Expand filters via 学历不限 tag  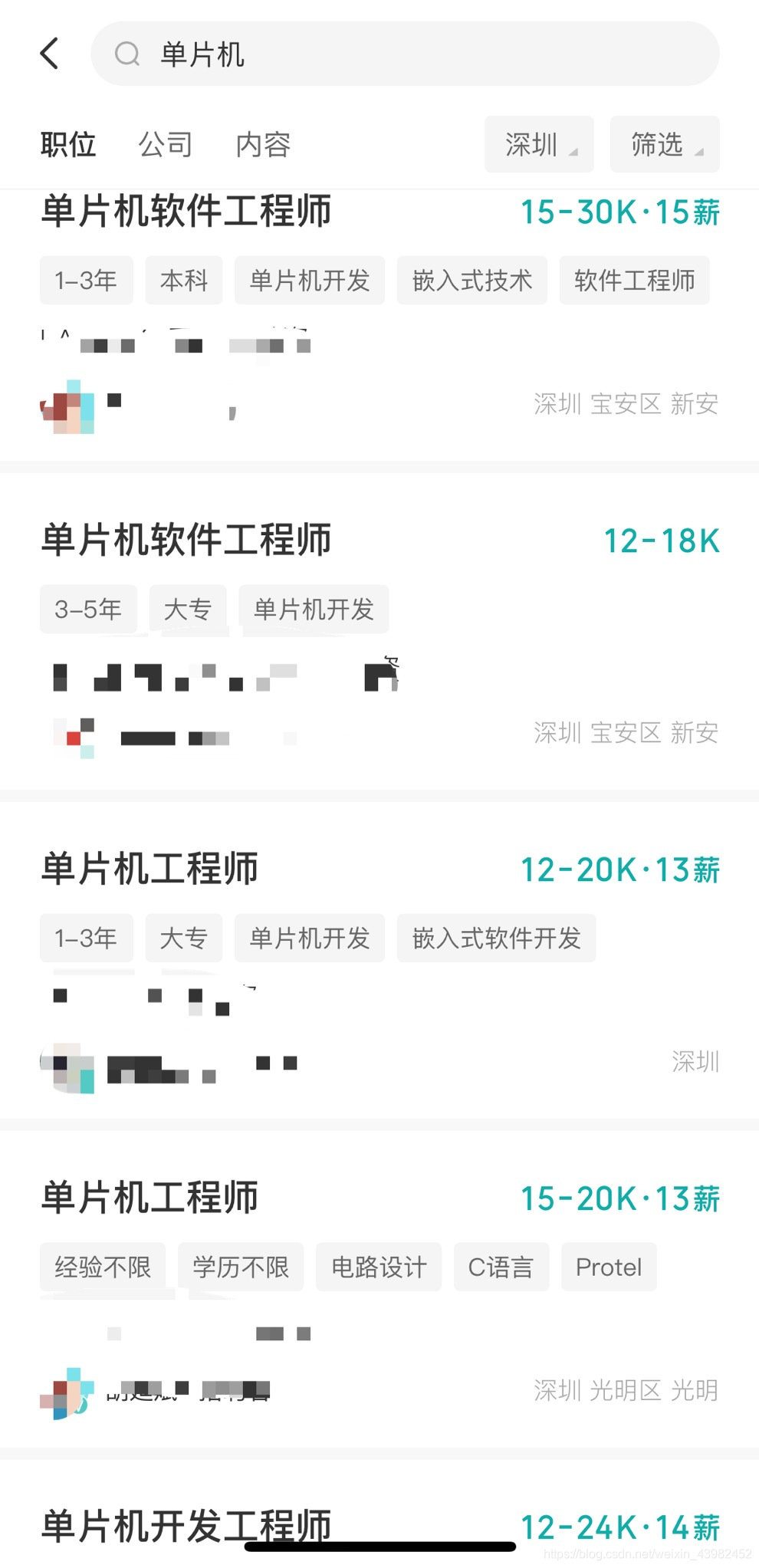click(241, 1267)
